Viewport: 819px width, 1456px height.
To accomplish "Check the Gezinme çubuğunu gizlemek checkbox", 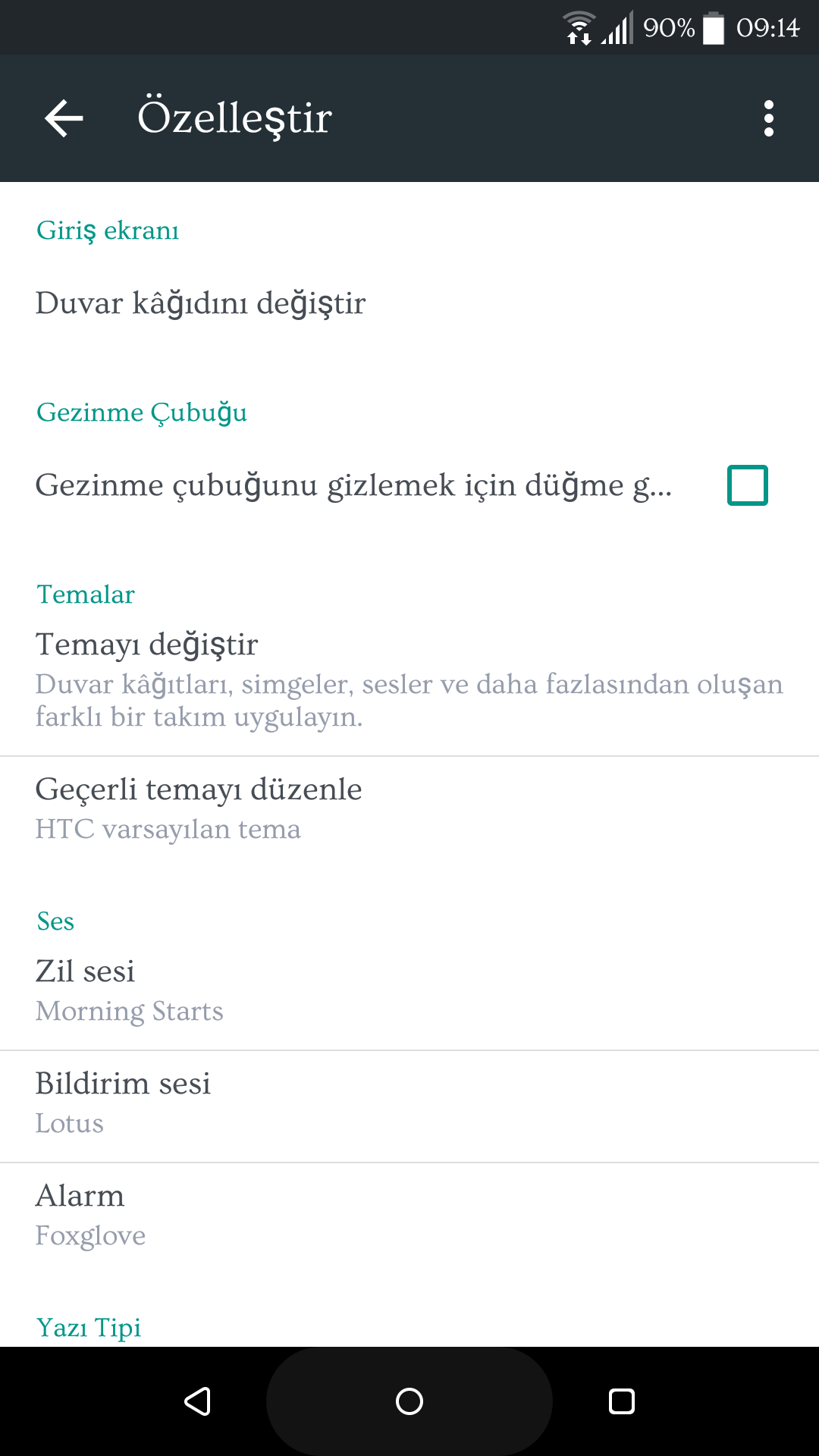I will tap(748, 485).
